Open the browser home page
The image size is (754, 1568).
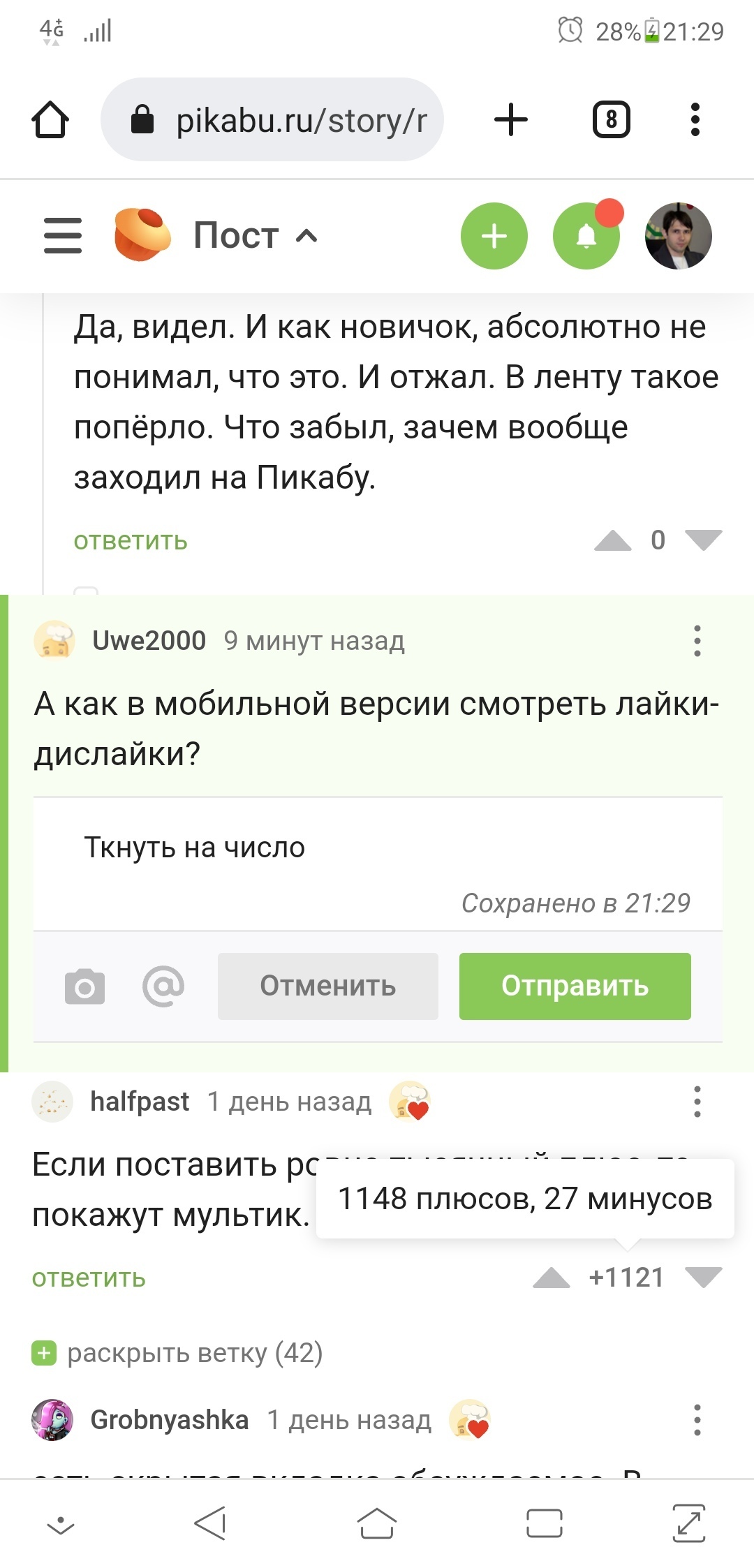(x=50, y=120)
